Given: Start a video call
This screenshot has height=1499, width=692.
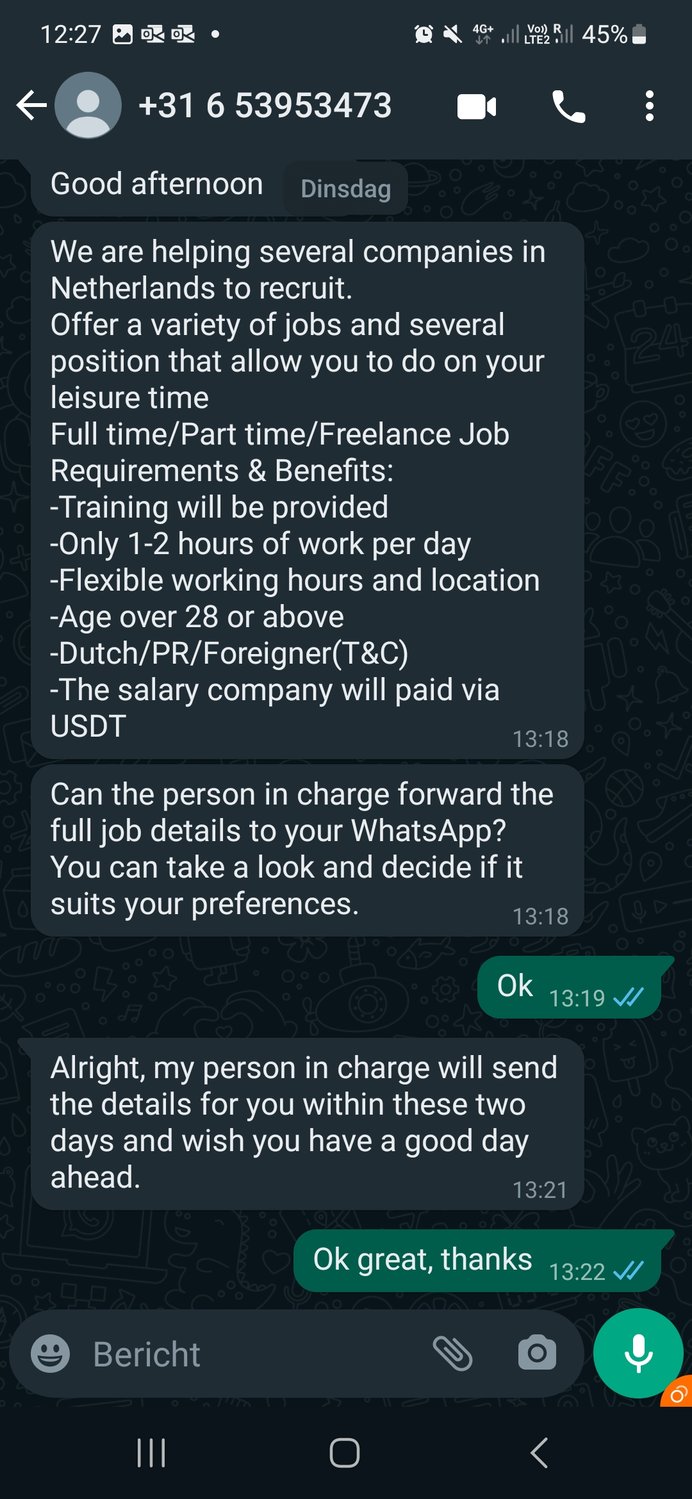Looking at the screenshot, I should tap(477, 107).
